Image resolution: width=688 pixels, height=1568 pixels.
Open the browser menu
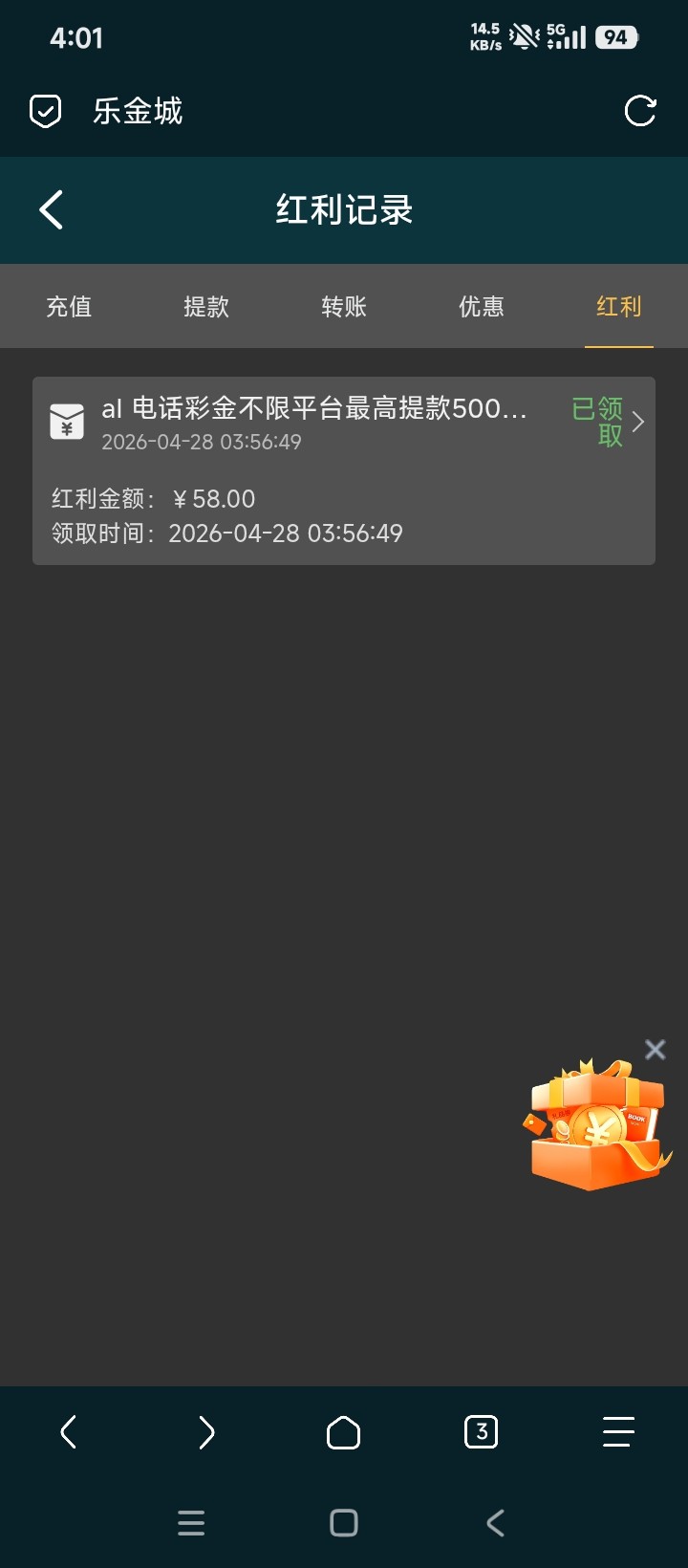(618, 1432)
